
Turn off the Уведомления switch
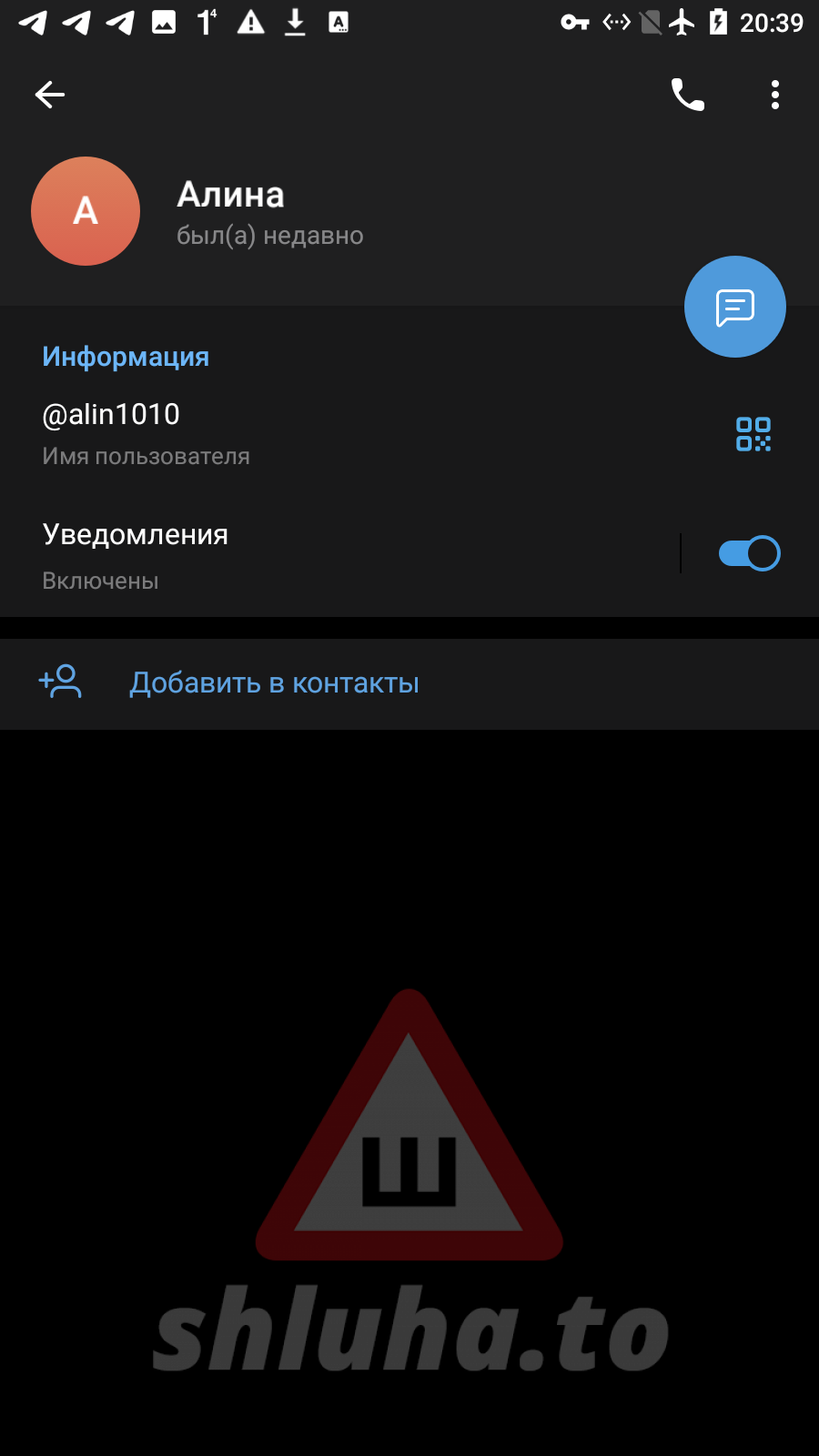pyautogui.click(x=749, y=553)
